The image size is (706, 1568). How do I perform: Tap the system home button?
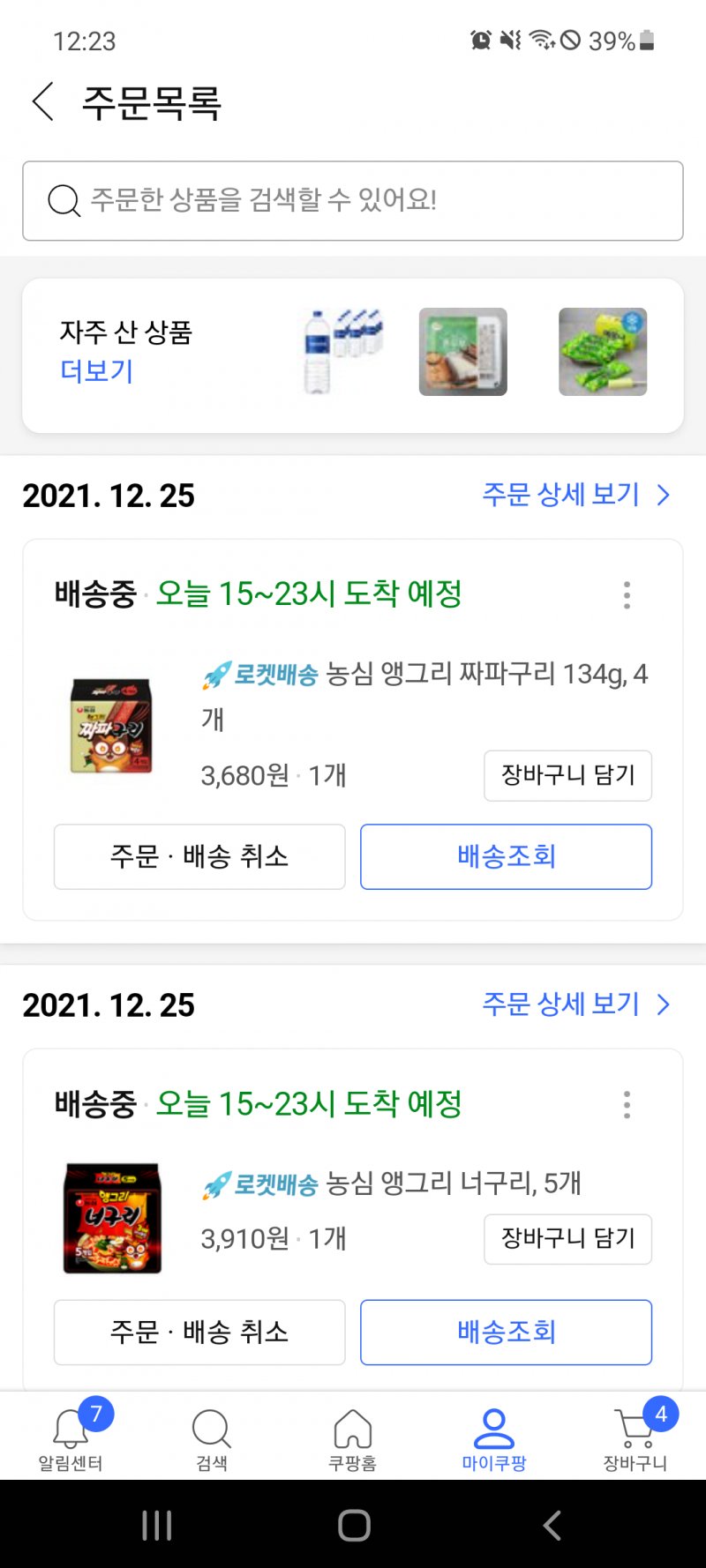click(353, 1525)
